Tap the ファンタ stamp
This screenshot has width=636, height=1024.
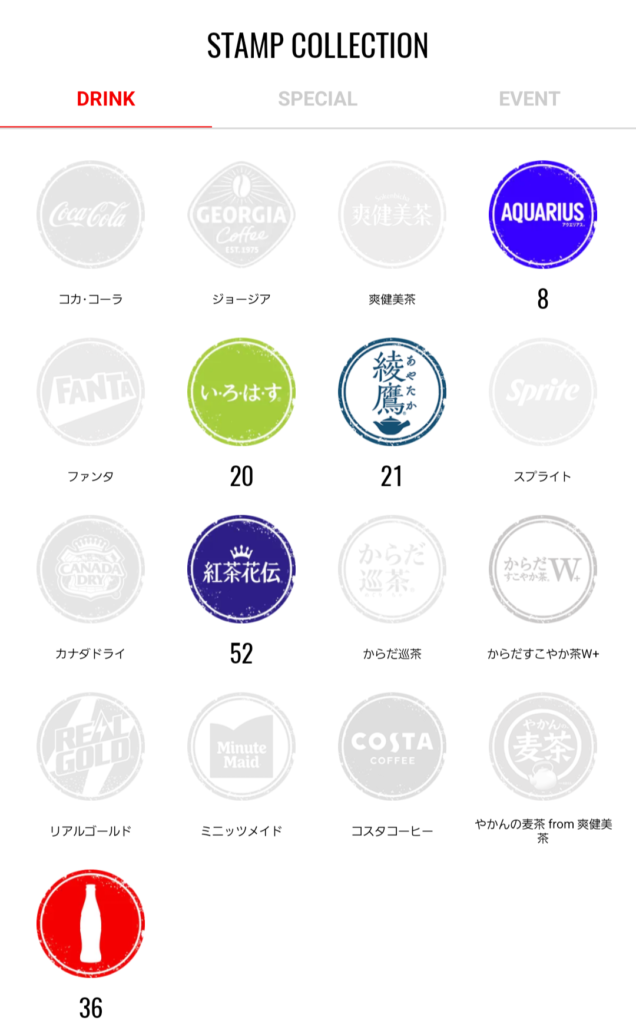click(91, 392)
